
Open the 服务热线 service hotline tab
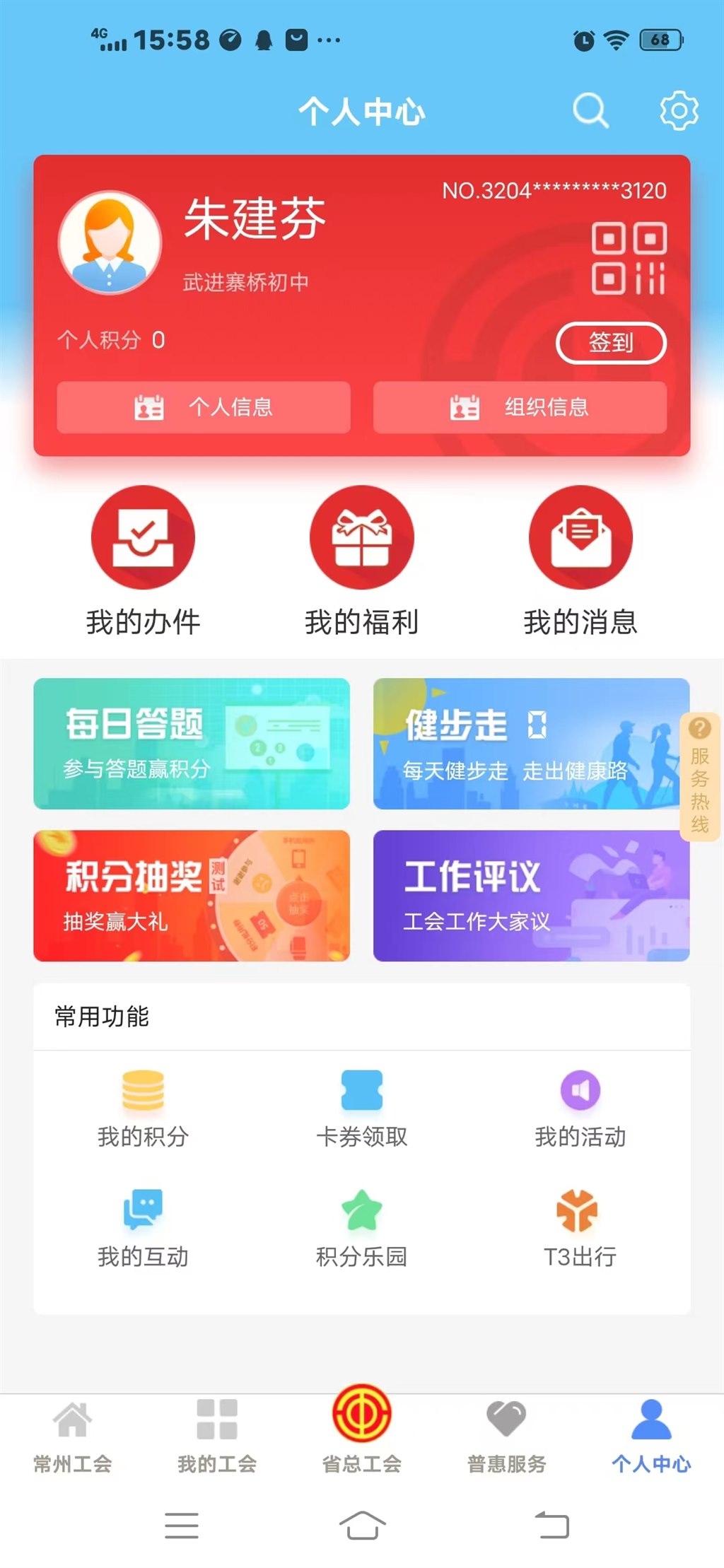coord(699,777)
